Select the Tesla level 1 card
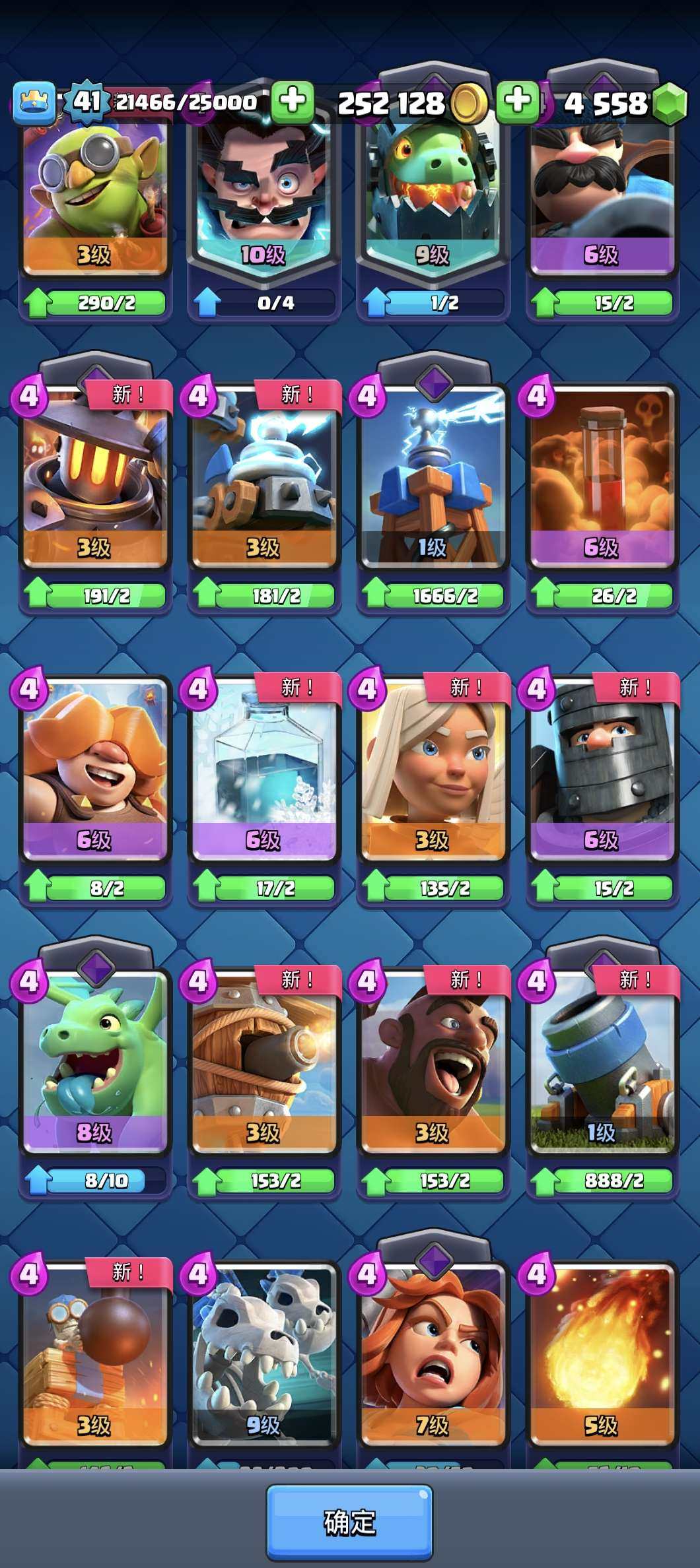This screenshot has width=700, height=1568. point(433,475)
